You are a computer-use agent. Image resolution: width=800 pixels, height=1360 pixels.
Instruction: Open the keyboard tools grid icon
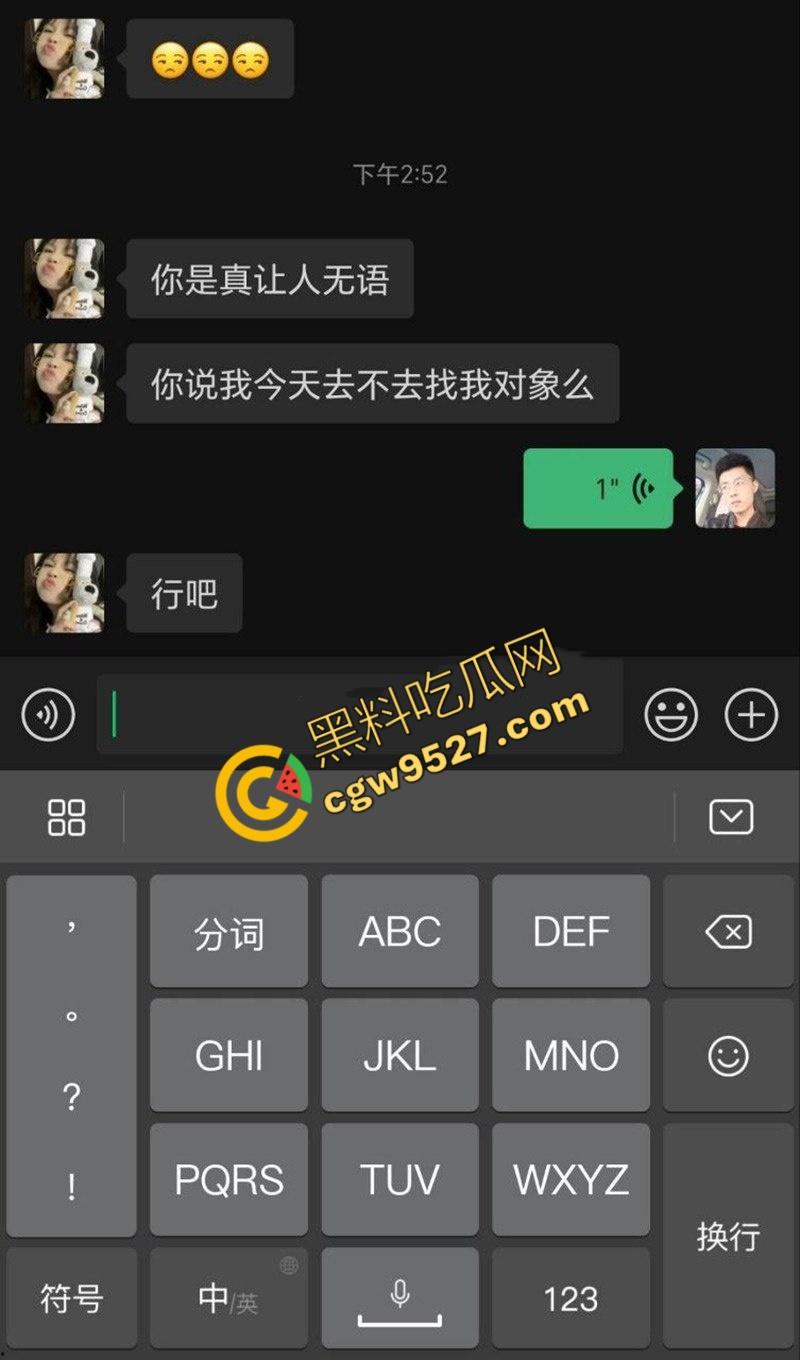pyautogui.click(x=66, y=817)
